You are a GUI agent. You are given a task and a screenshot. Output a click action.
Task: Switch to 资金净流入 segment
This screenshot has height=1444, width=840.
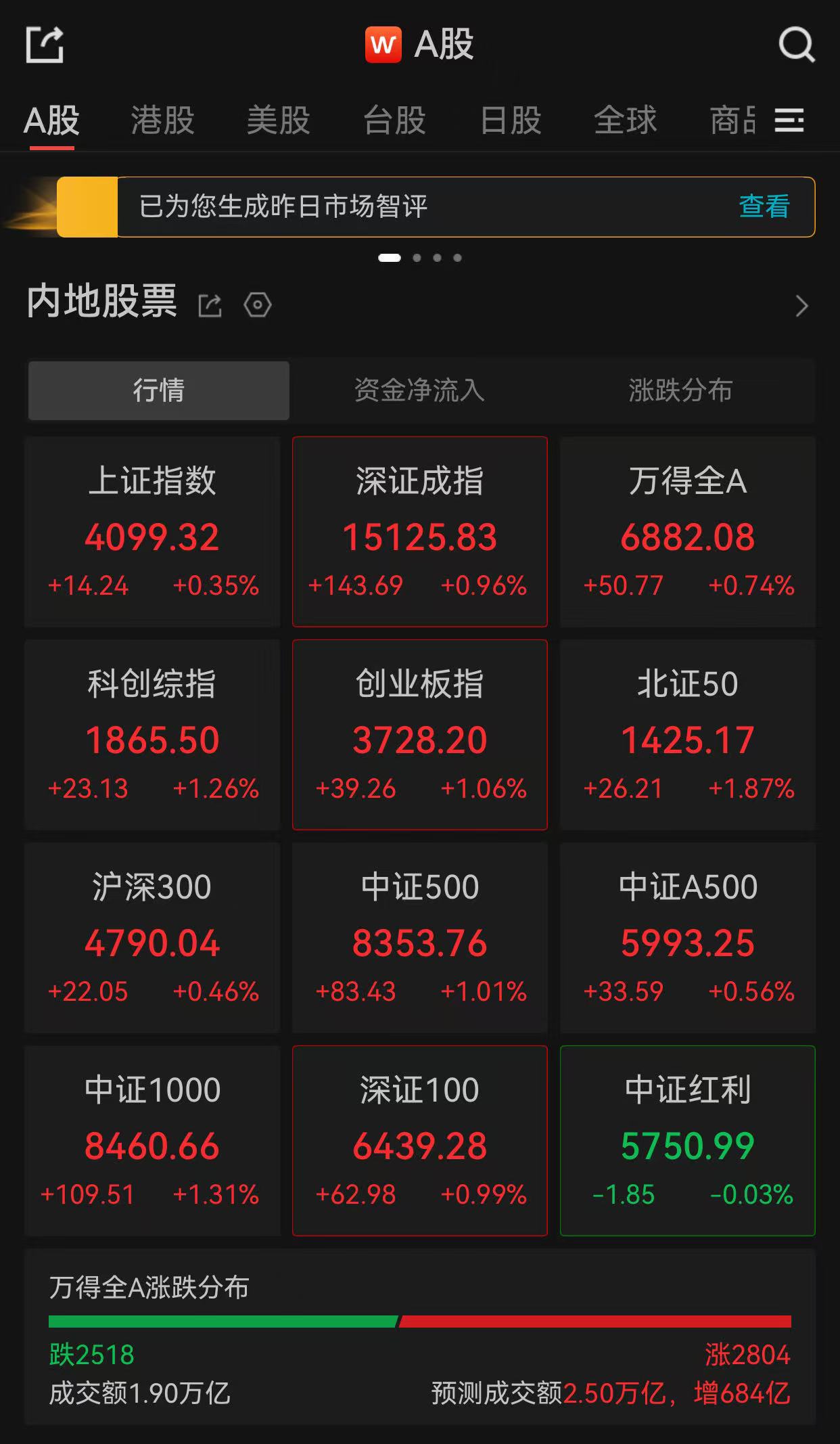point(419,390)
